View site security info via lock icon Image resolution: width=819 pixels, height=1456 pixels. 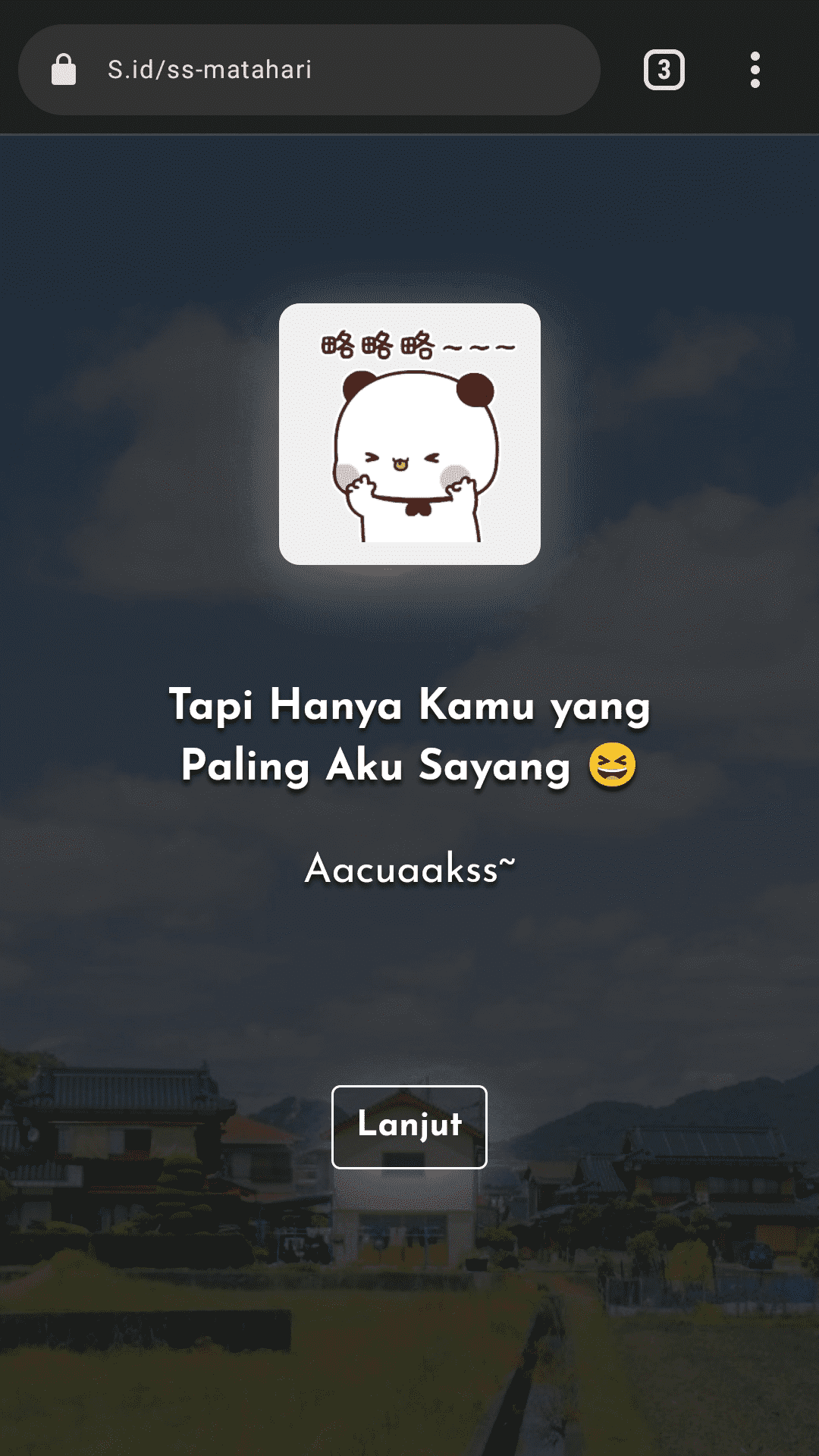click(x=64, y=70)
